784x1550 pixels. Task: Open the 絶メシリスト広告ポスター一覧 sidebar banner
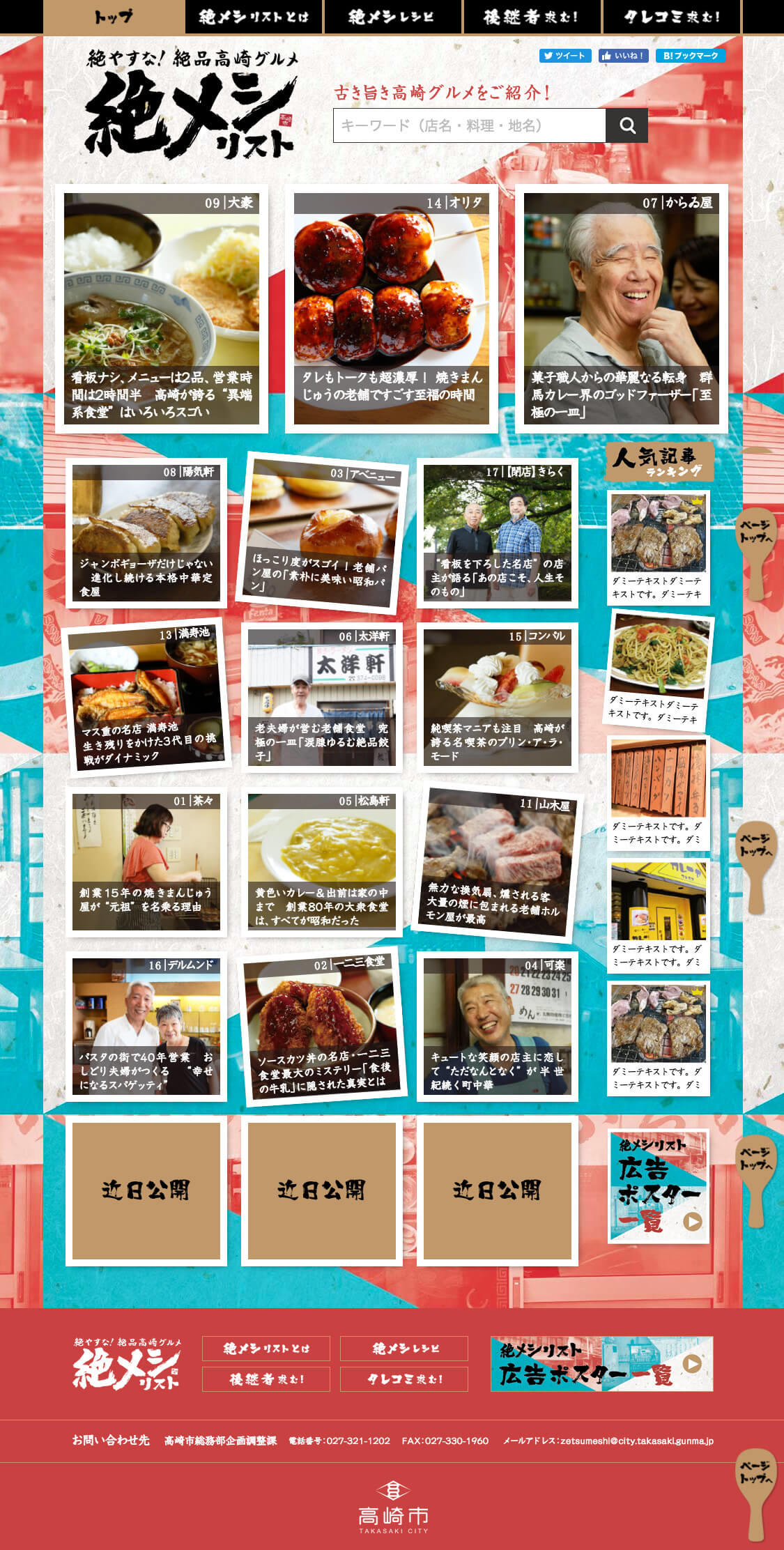[659, 1186]
